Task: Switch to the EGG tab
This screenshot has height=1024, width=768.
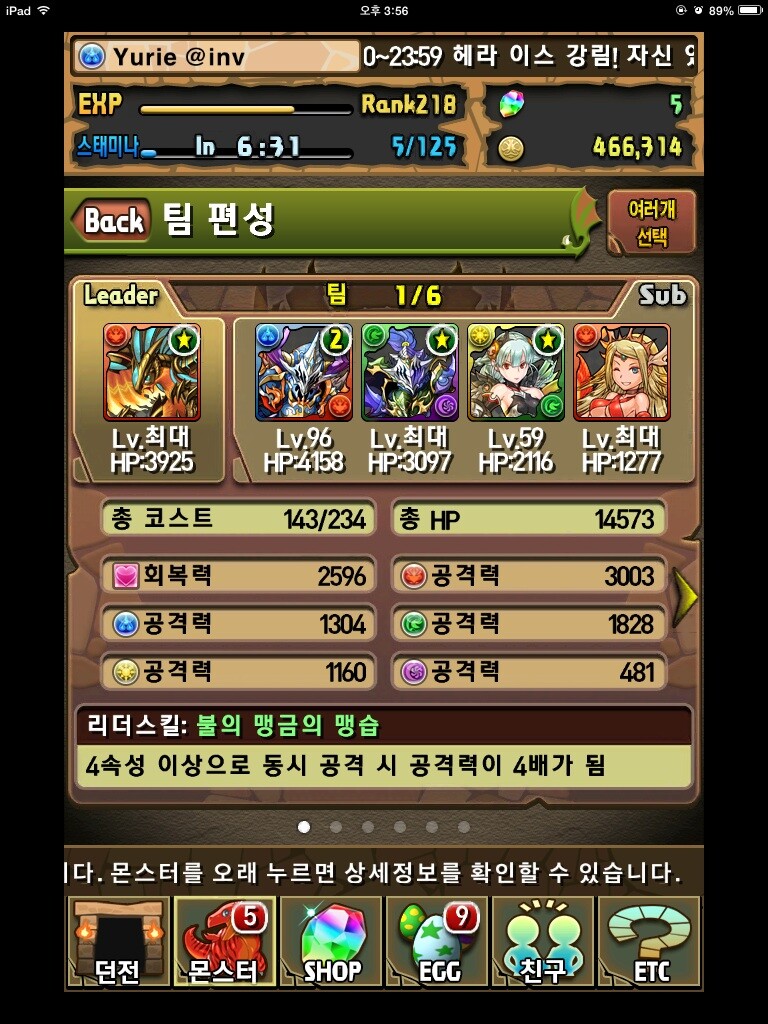Action: (x=437, y=942)
